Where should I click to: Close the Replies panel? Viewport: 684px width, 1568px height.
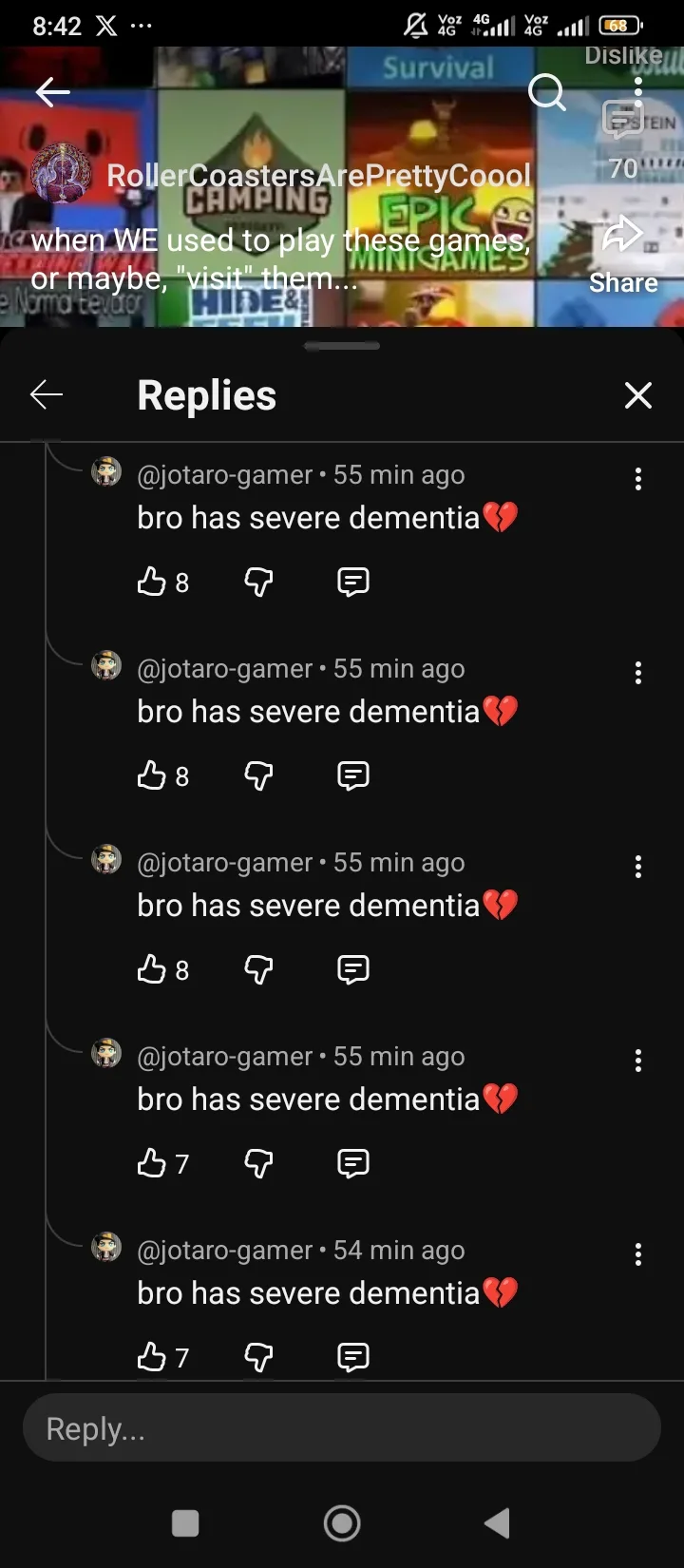637,395
